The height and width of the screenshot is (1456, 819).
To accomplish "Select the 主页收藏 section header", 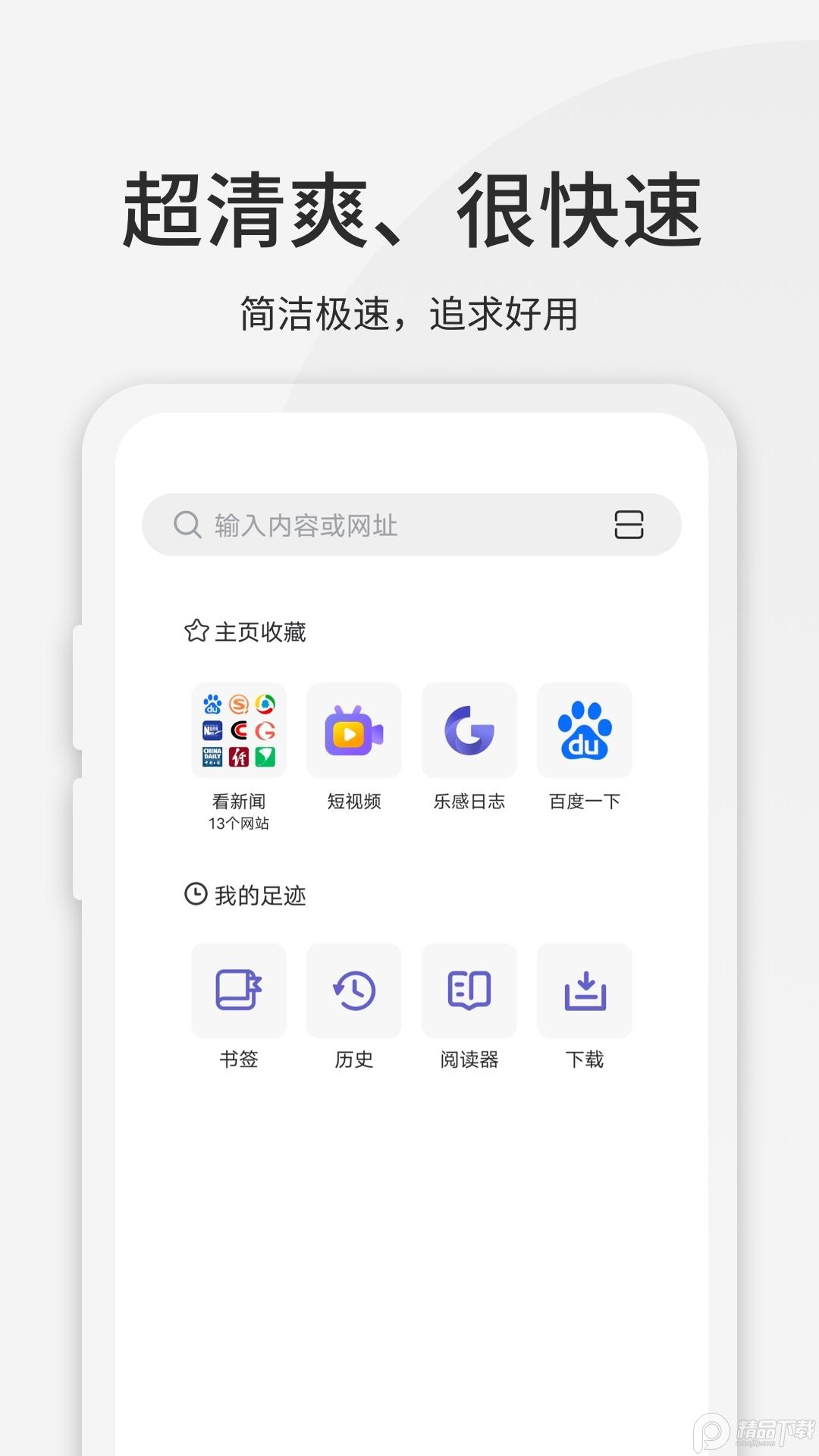I will click(261, 630).
